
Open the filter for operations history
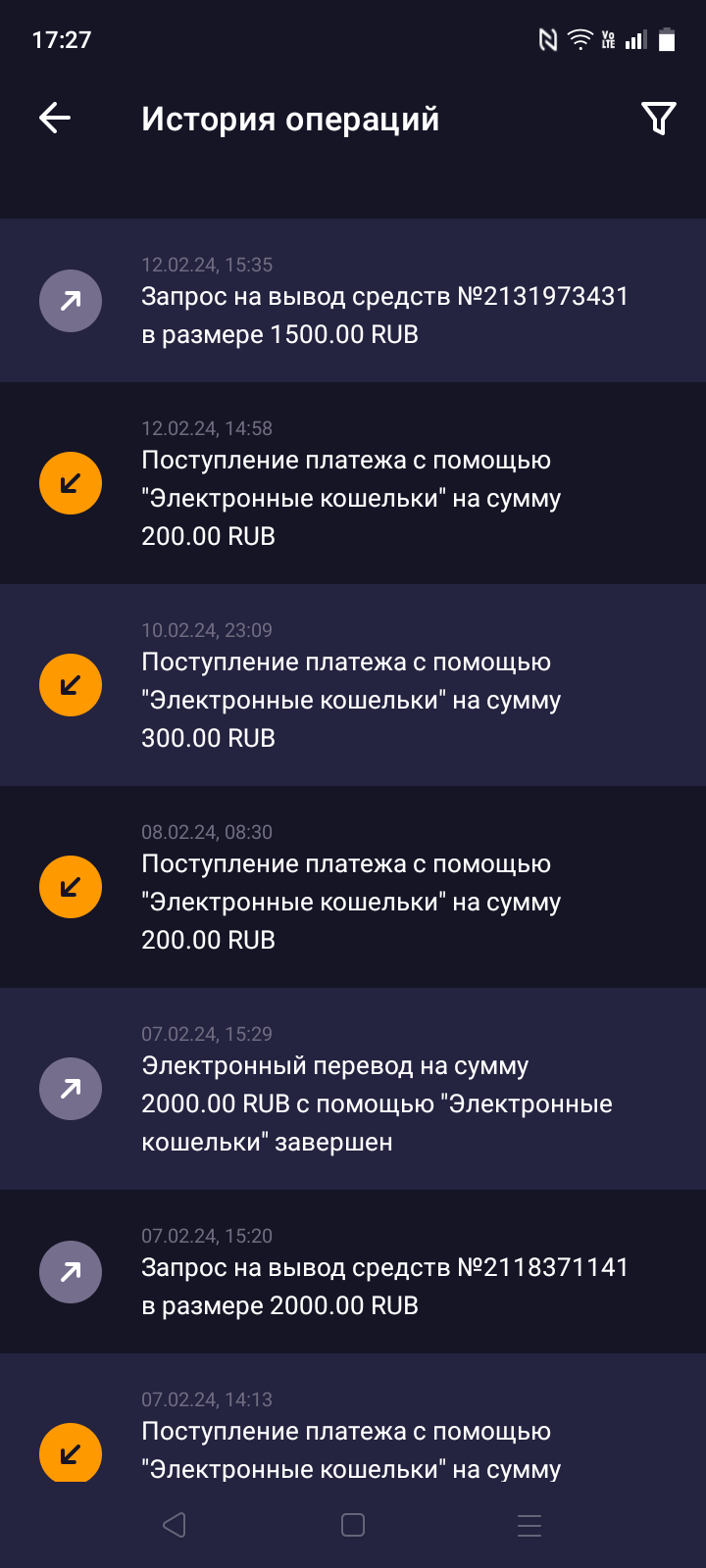point(659,119)
